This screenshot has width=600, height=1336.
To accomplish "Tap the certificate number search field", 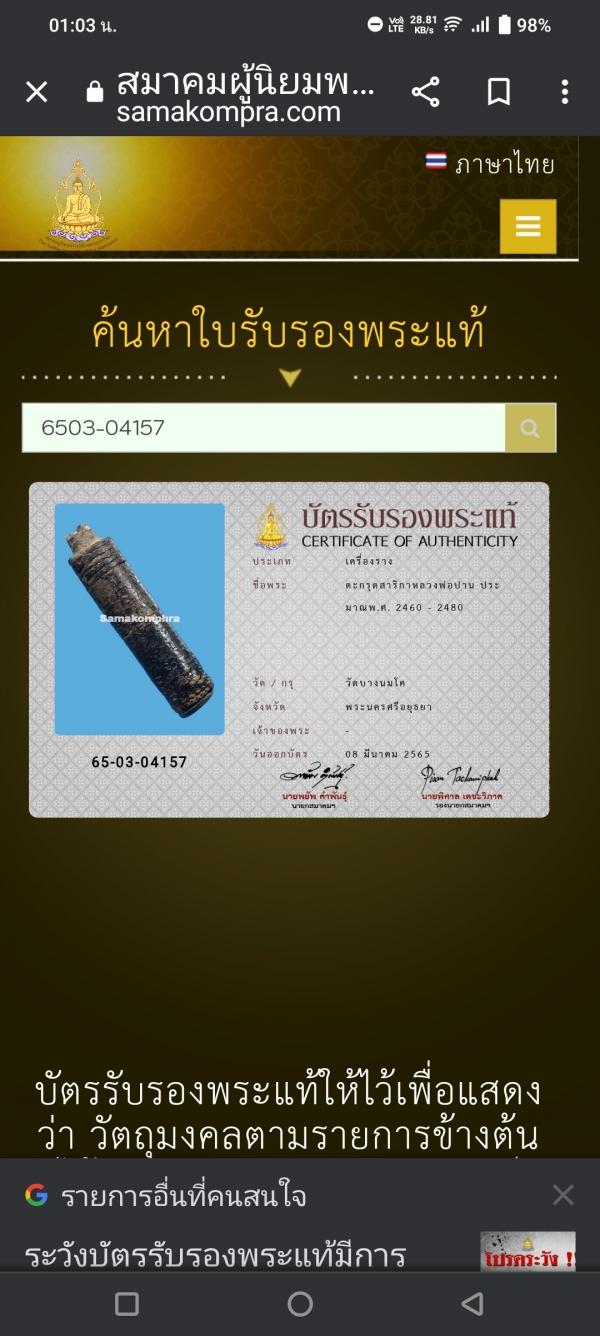I will (x=263, y=428).
